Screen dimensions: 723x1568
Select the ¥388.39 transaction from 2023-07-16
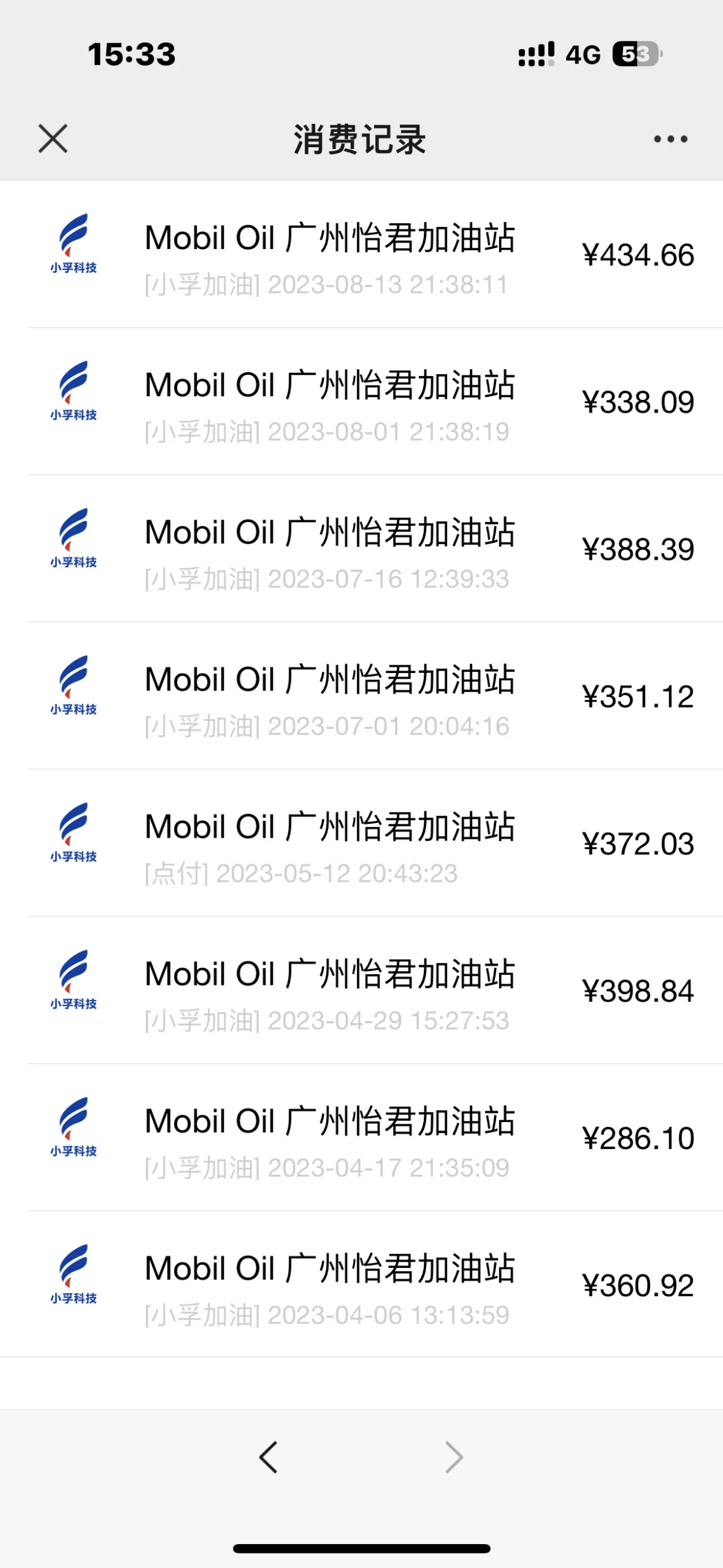click(x=361, y=548)
